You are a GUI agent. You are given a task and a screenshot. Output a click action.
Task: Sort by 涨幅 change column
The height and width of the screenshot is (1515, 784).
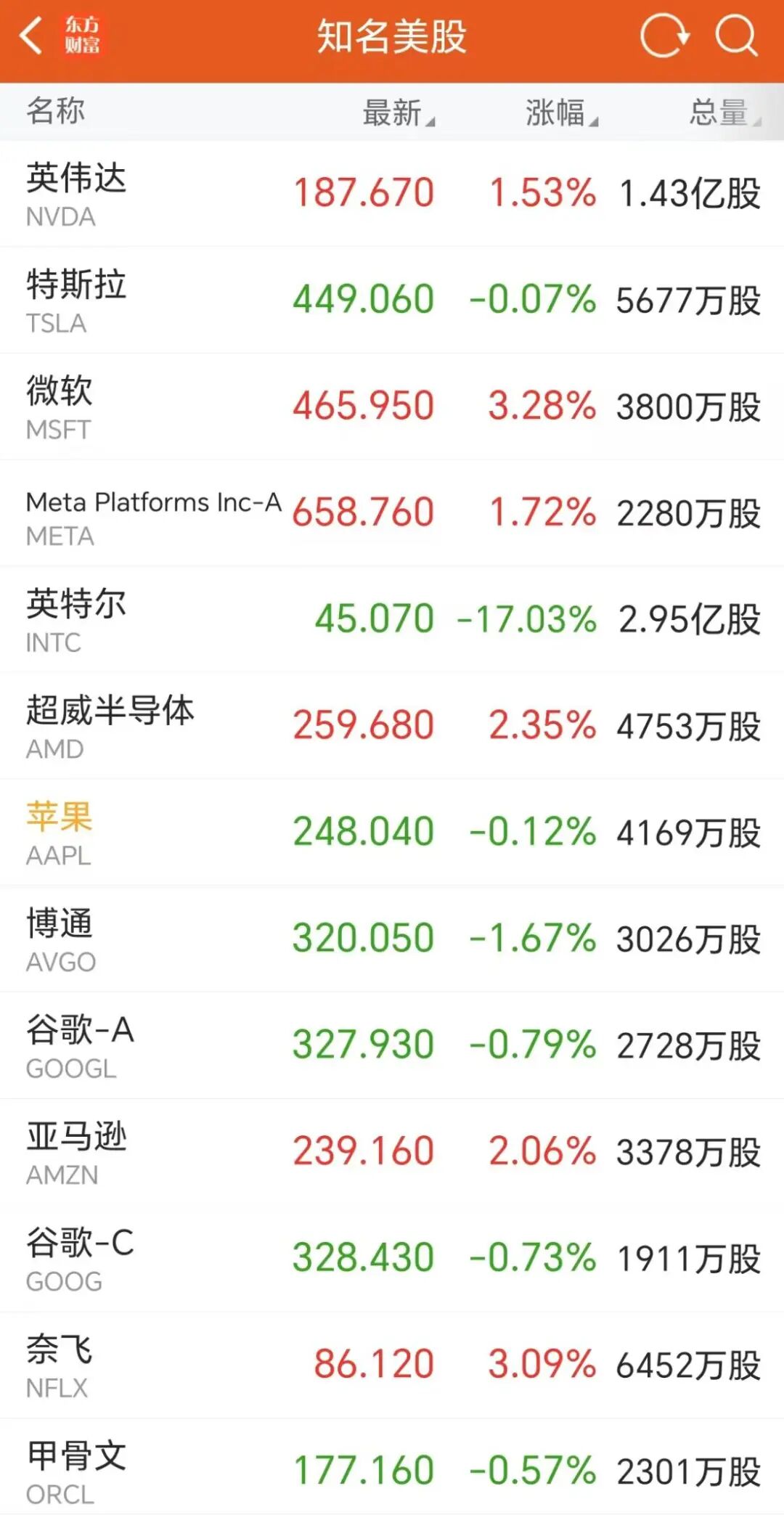tap(561, 113)
